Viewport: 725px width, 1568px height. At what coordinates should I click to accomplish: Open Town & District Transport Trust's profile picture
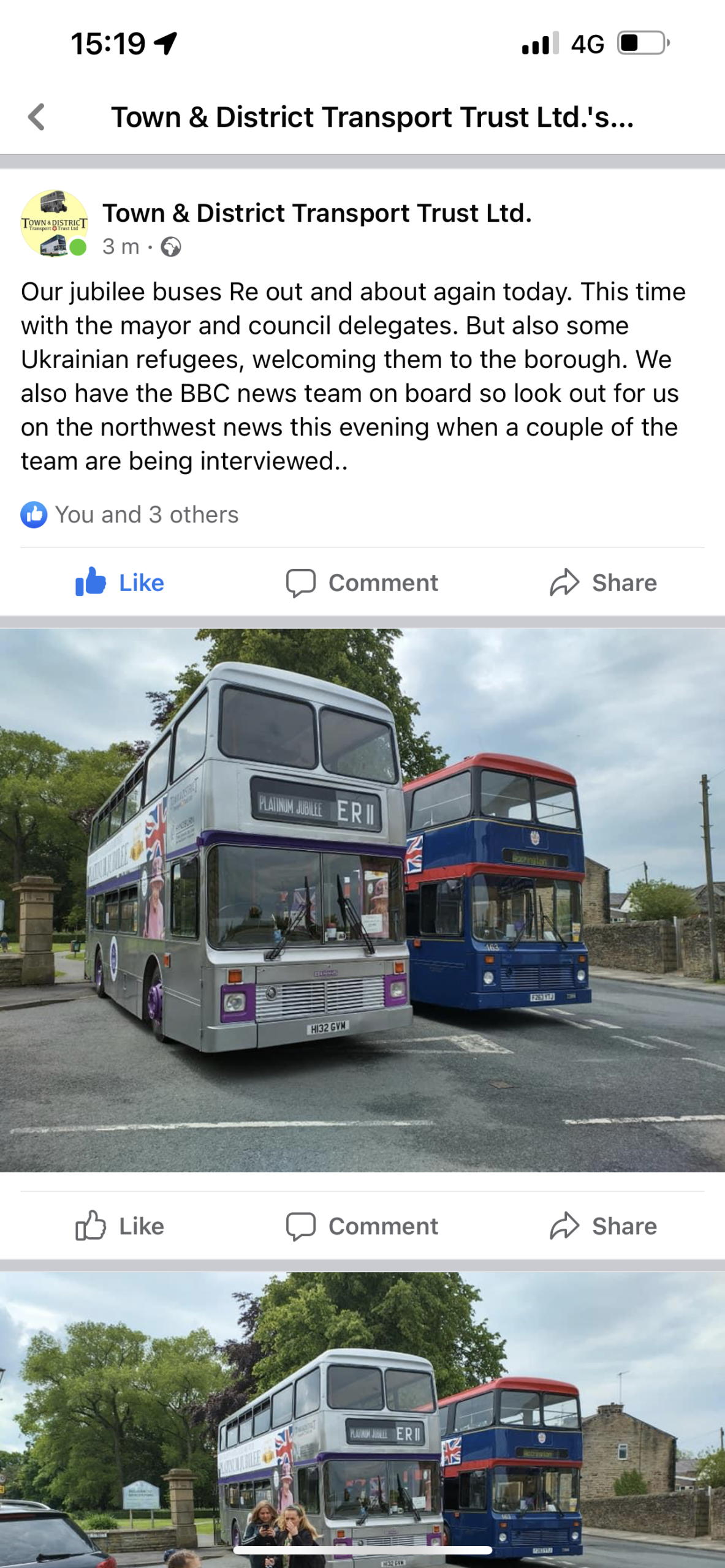coord(54,224)
